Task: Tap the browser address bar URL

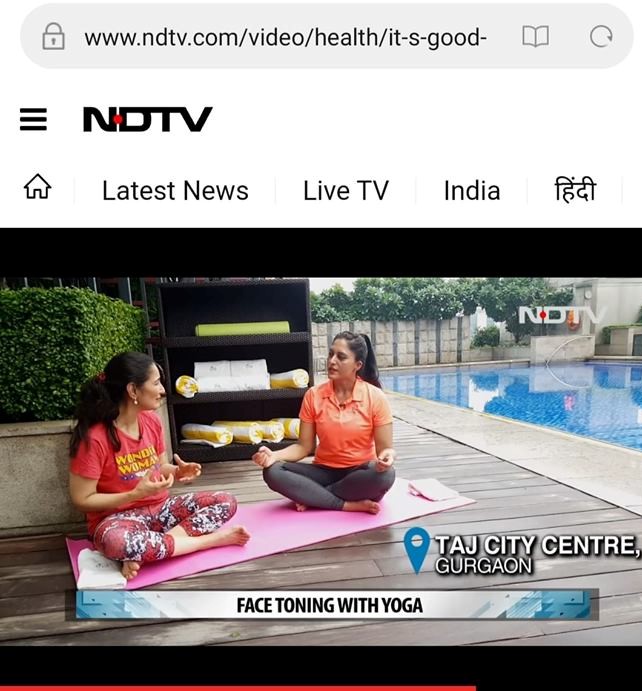Action: (285, 37)
